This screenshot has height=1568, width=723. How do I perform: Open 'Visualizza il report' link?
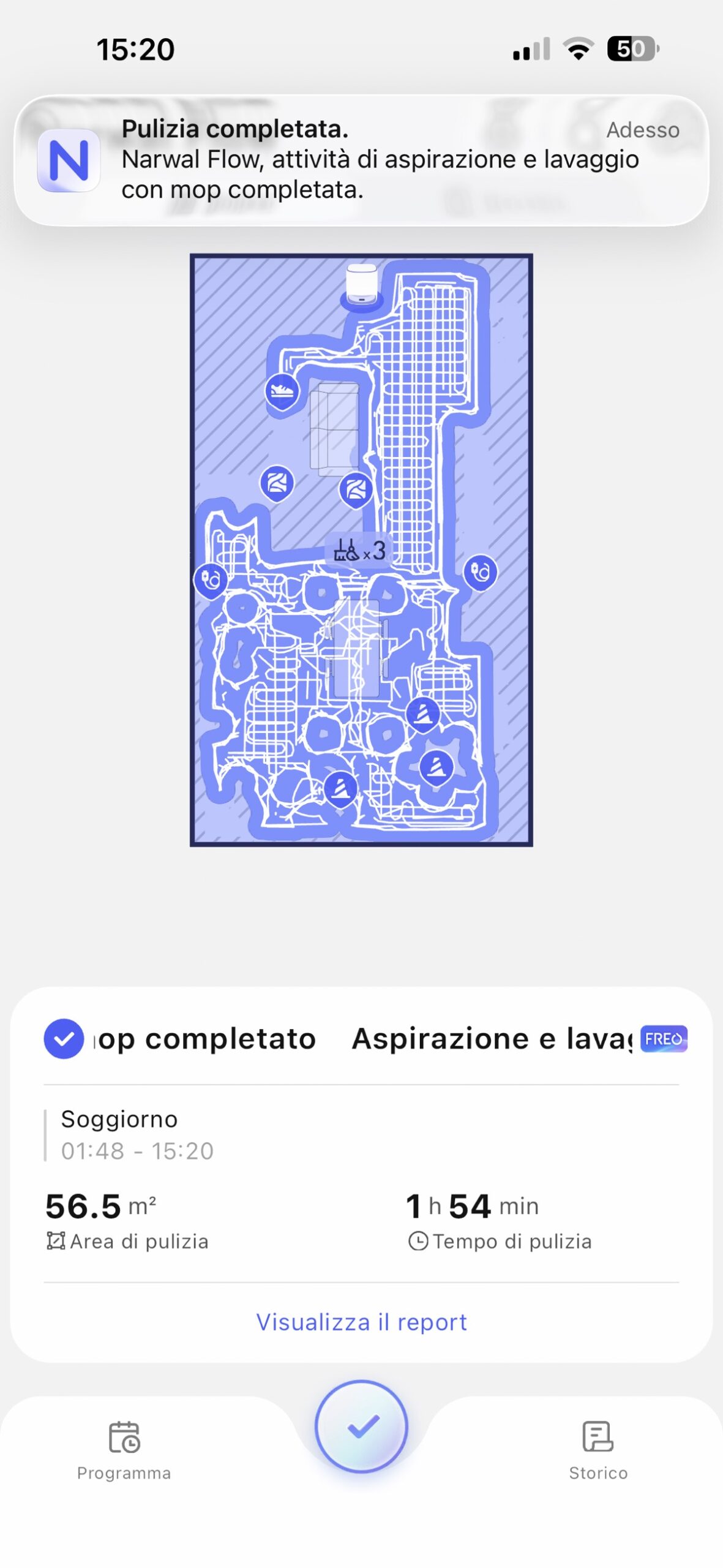[x=361, y=1322]
